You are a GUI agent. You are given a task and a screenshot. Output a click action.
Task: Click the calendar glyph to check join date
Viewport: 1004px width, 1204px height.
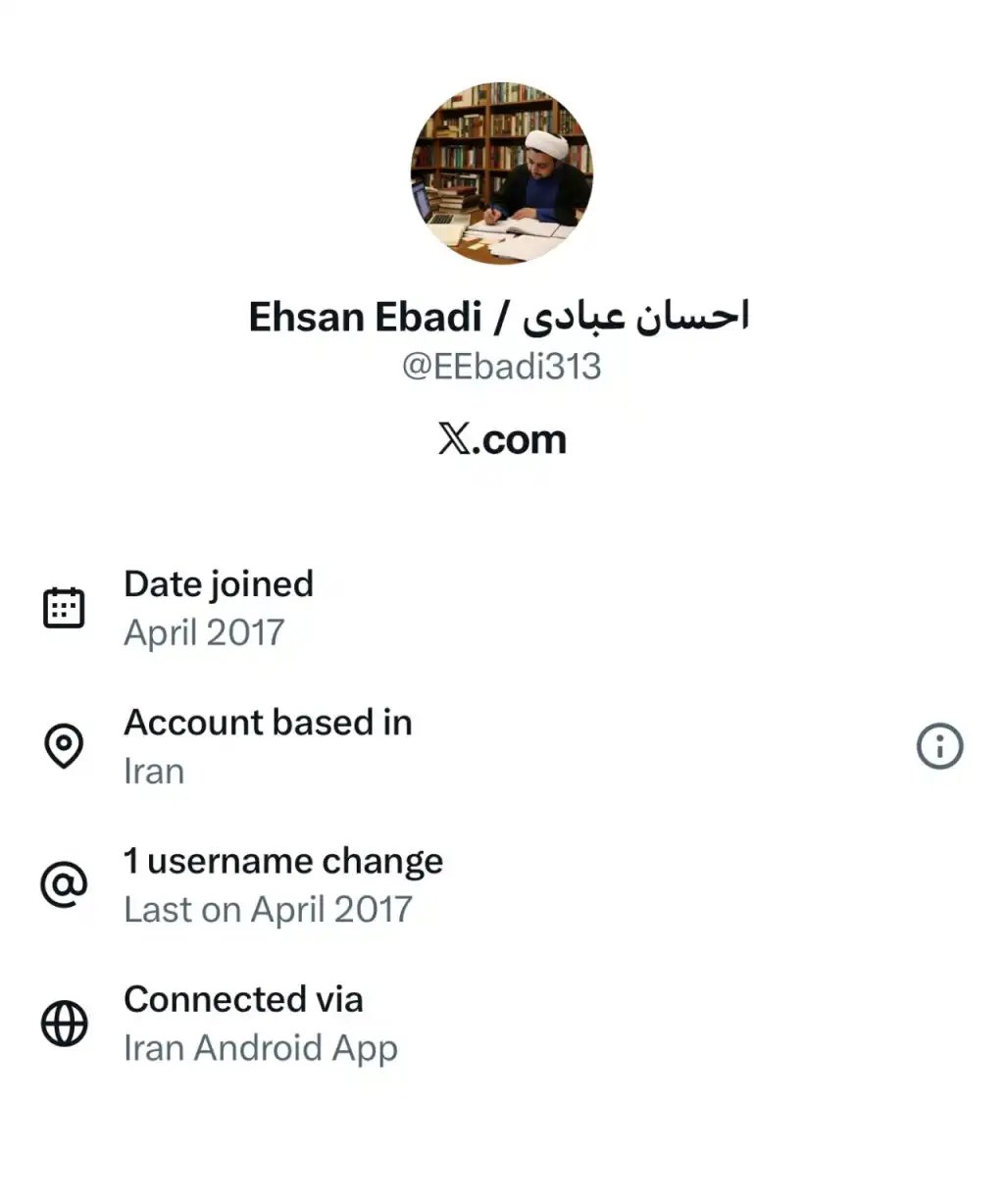click(x=63, y=606)
